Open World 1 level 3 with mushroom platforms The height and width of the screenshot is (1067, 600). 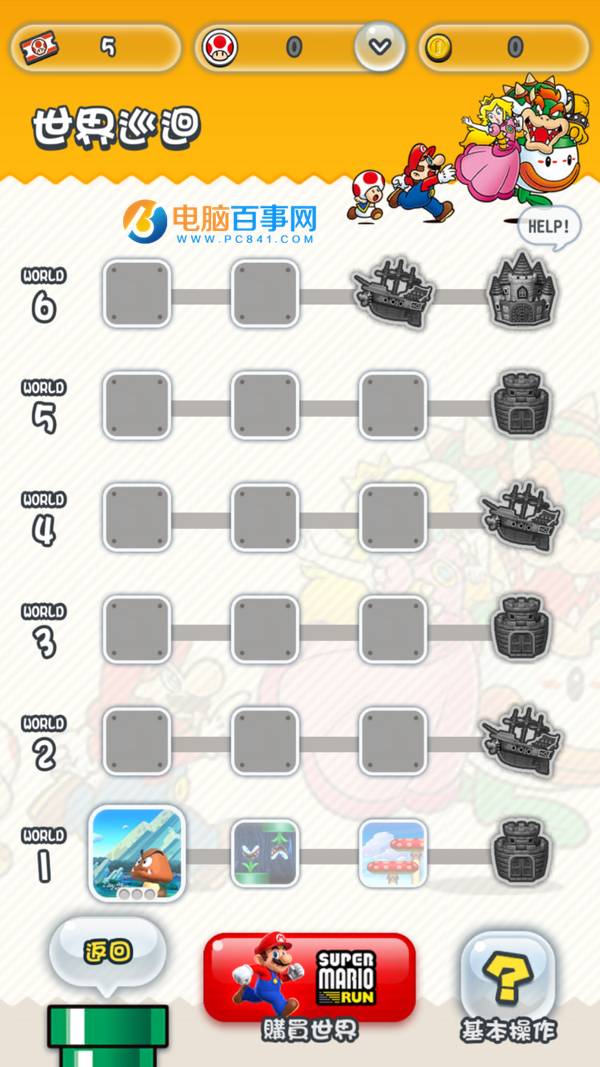[x=393, y=853]
